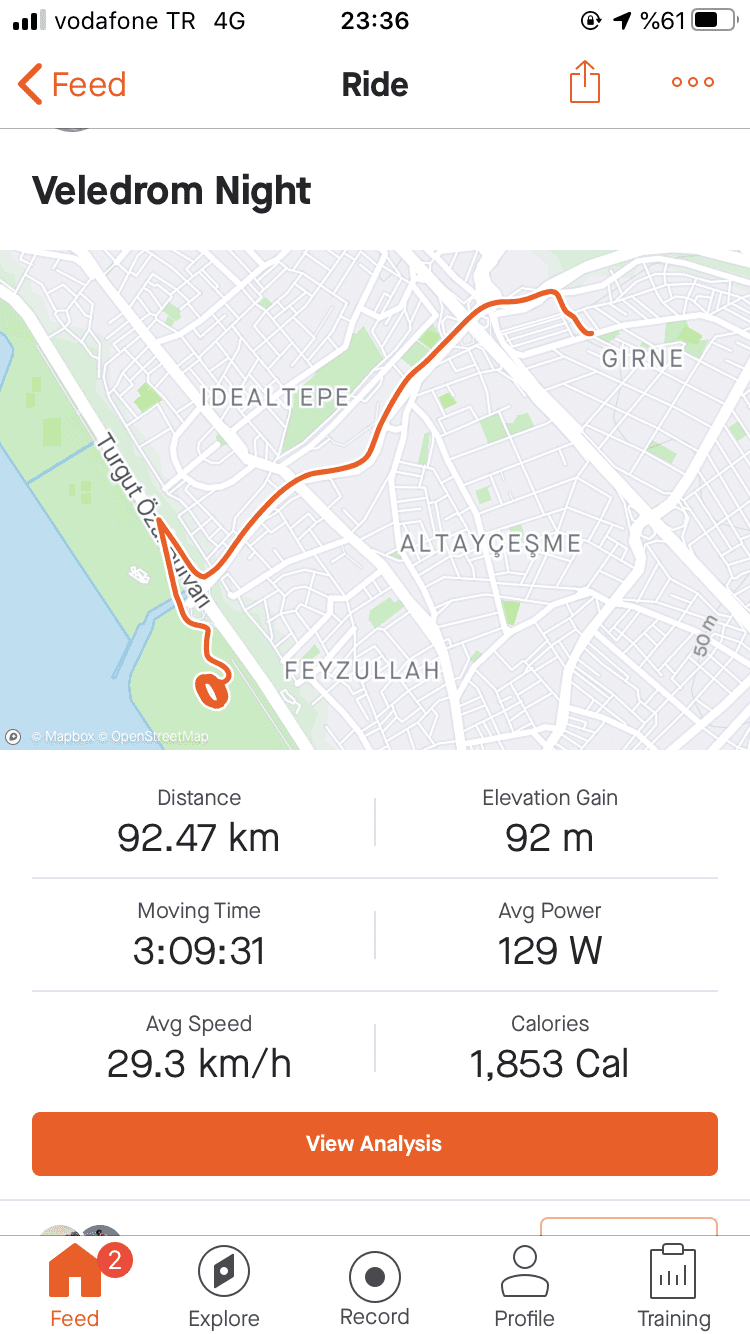
Task: Switch to the Feed tab
Action: pos(75,1286)
